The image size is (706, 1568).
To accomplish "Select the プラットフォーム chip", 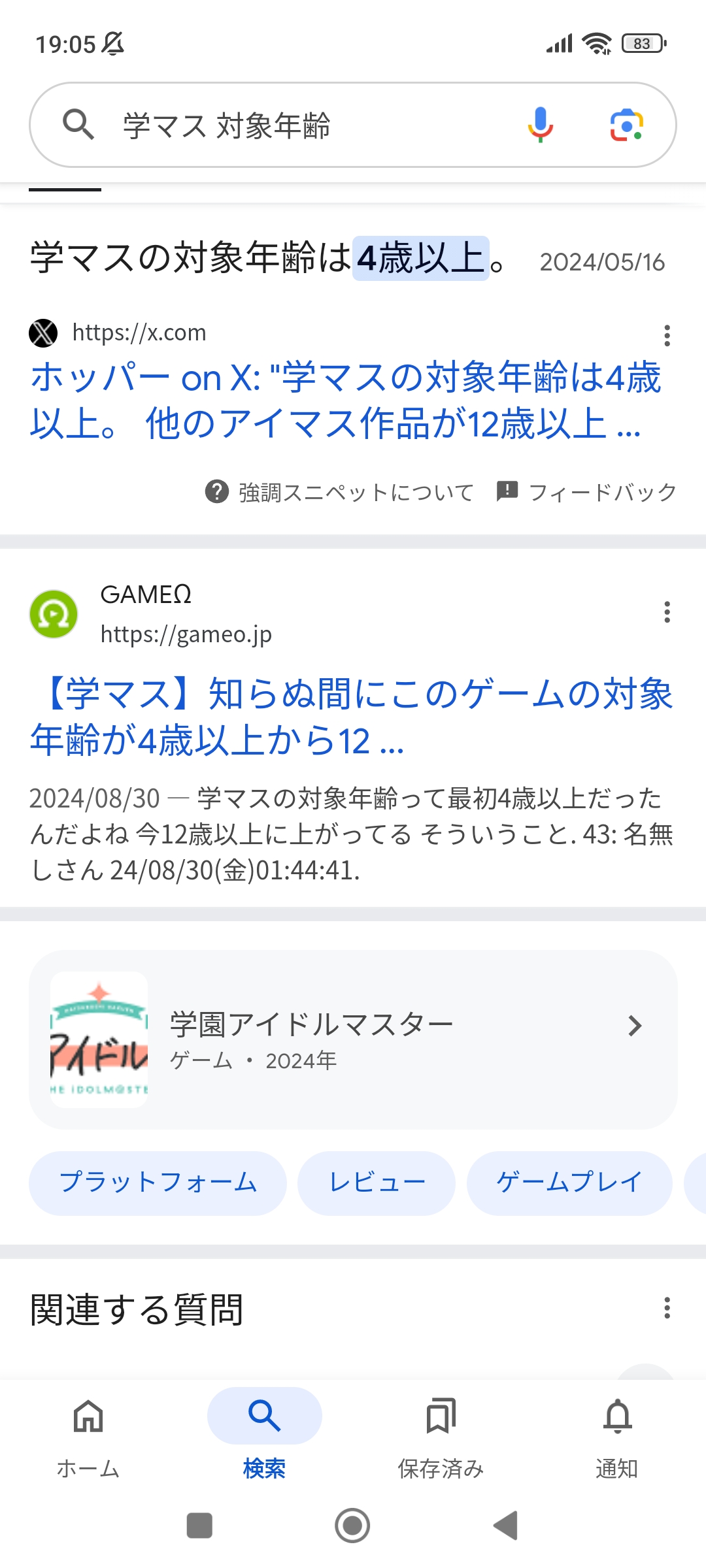I will click(158, 1183).
